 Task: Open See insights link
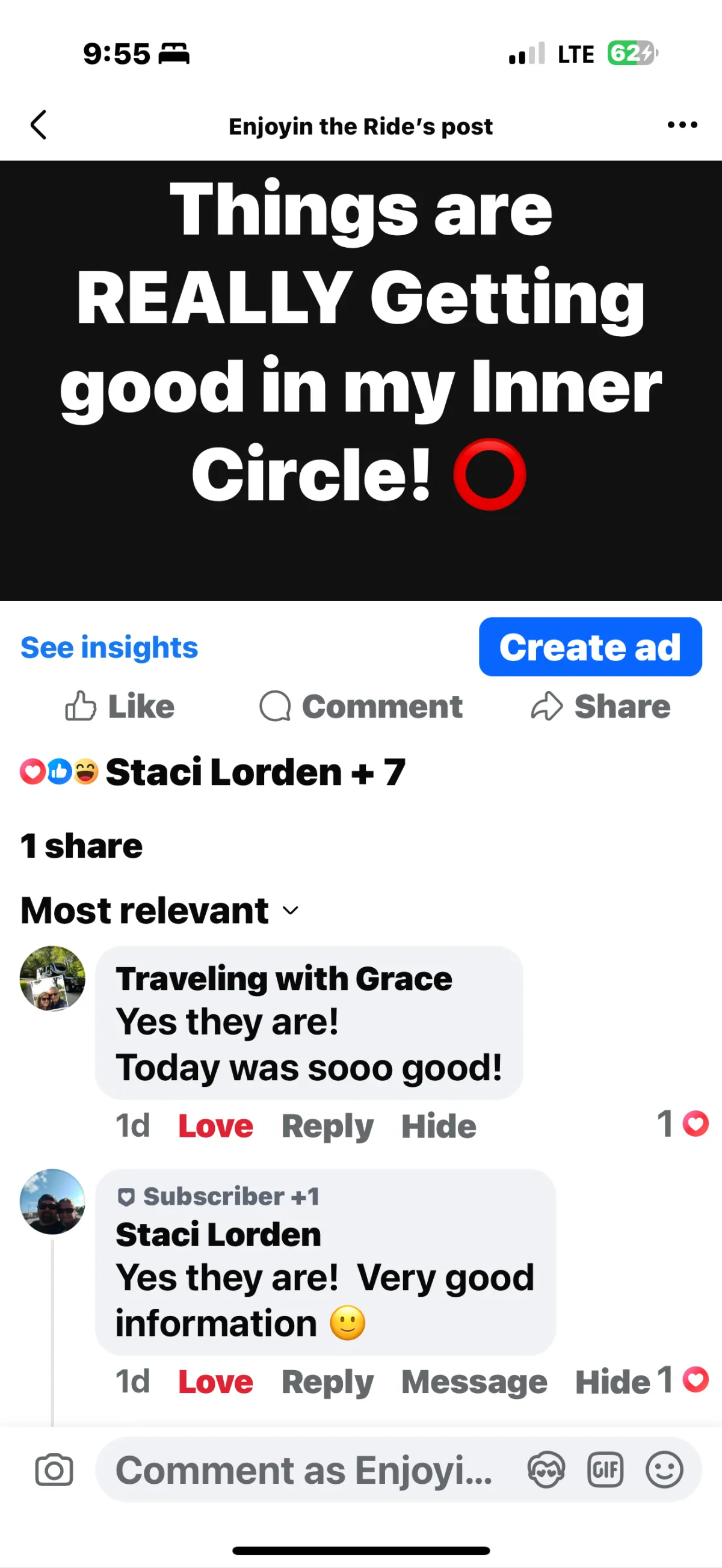[x=109, y=647]
